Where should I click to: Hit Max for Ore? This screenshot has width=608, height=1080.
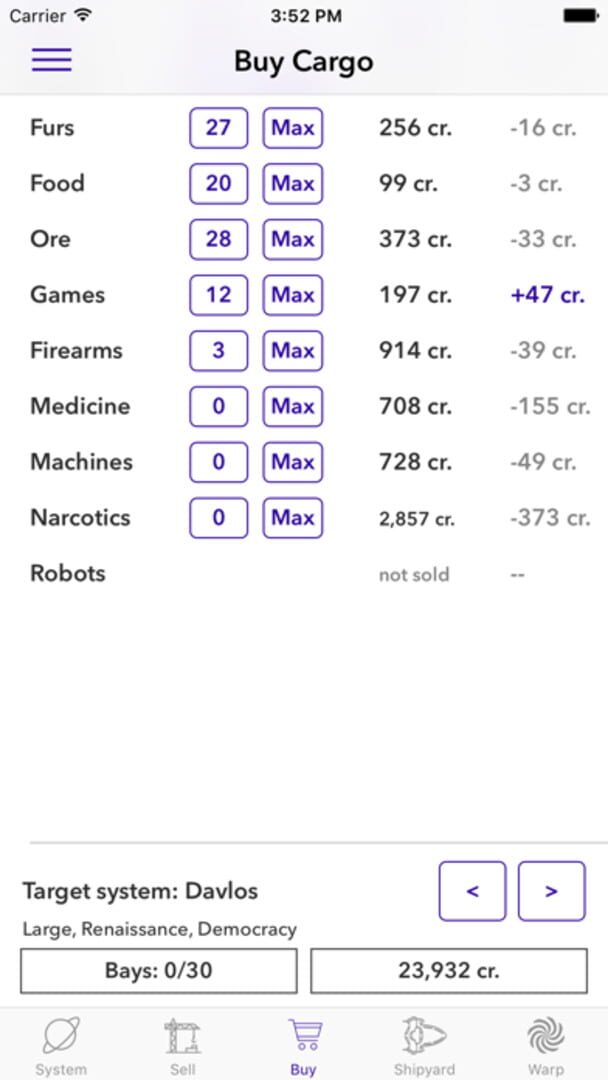293,239
